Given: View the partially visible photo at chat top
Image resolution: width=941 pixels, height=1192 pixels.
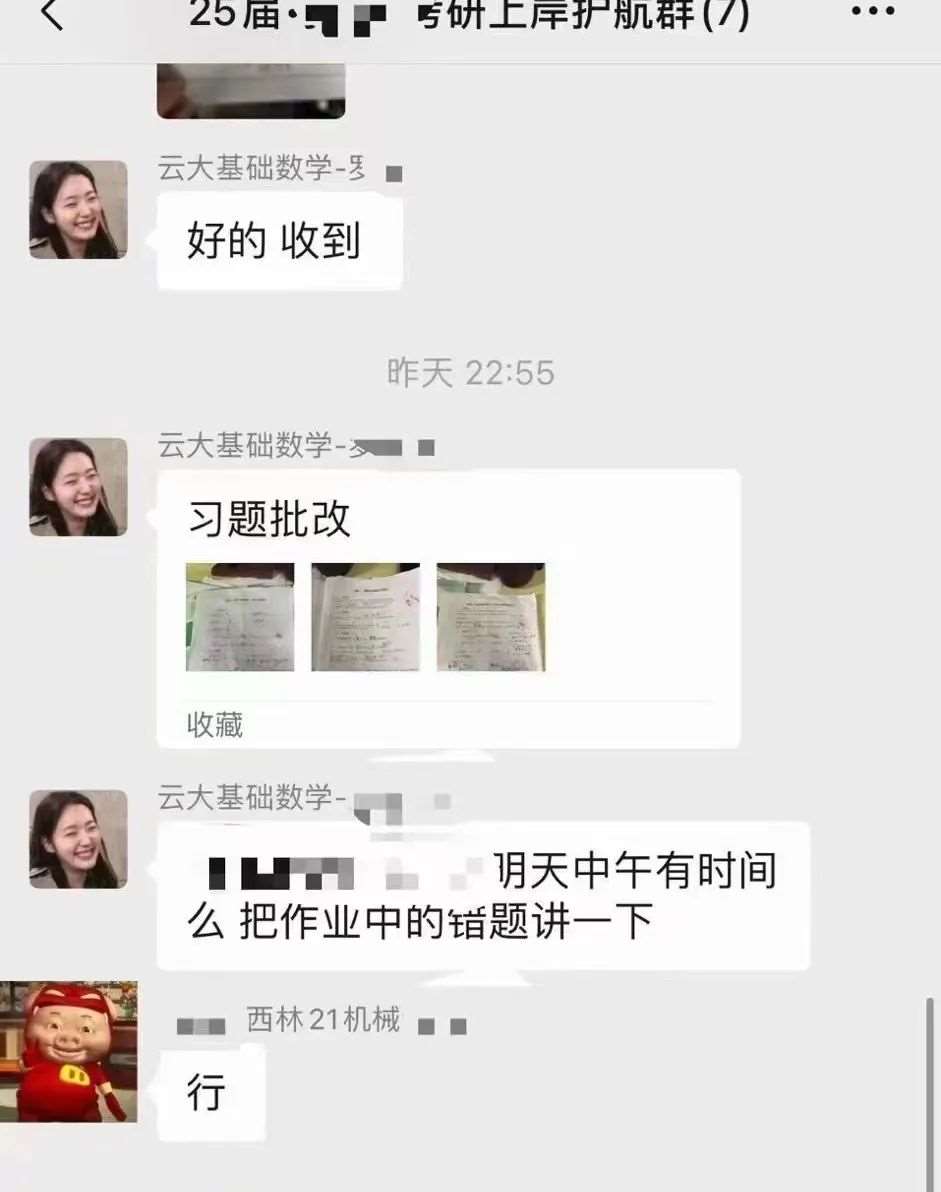Looking at the screenshot, I should (251, 90).
